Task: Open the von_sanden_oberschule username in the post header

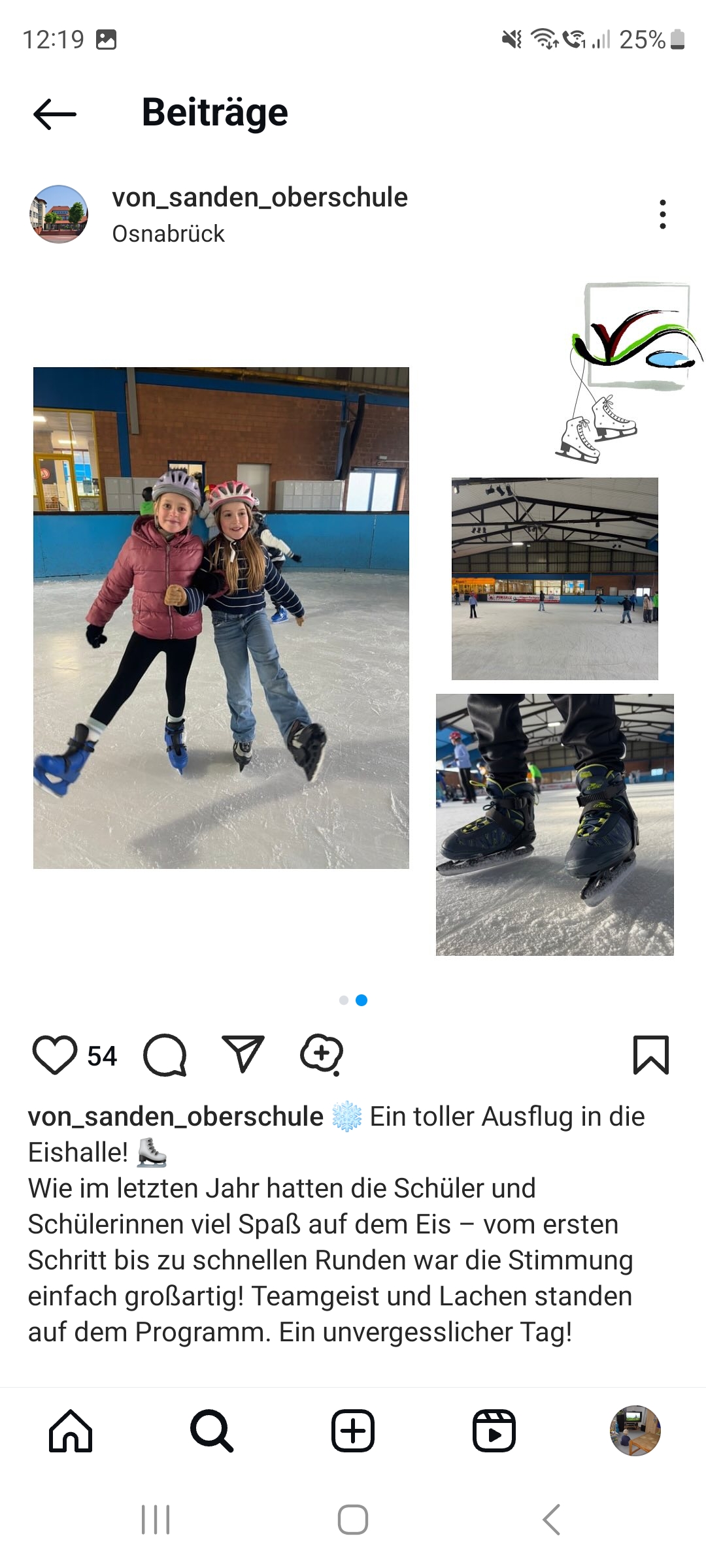Action: (x=260, y=197)
